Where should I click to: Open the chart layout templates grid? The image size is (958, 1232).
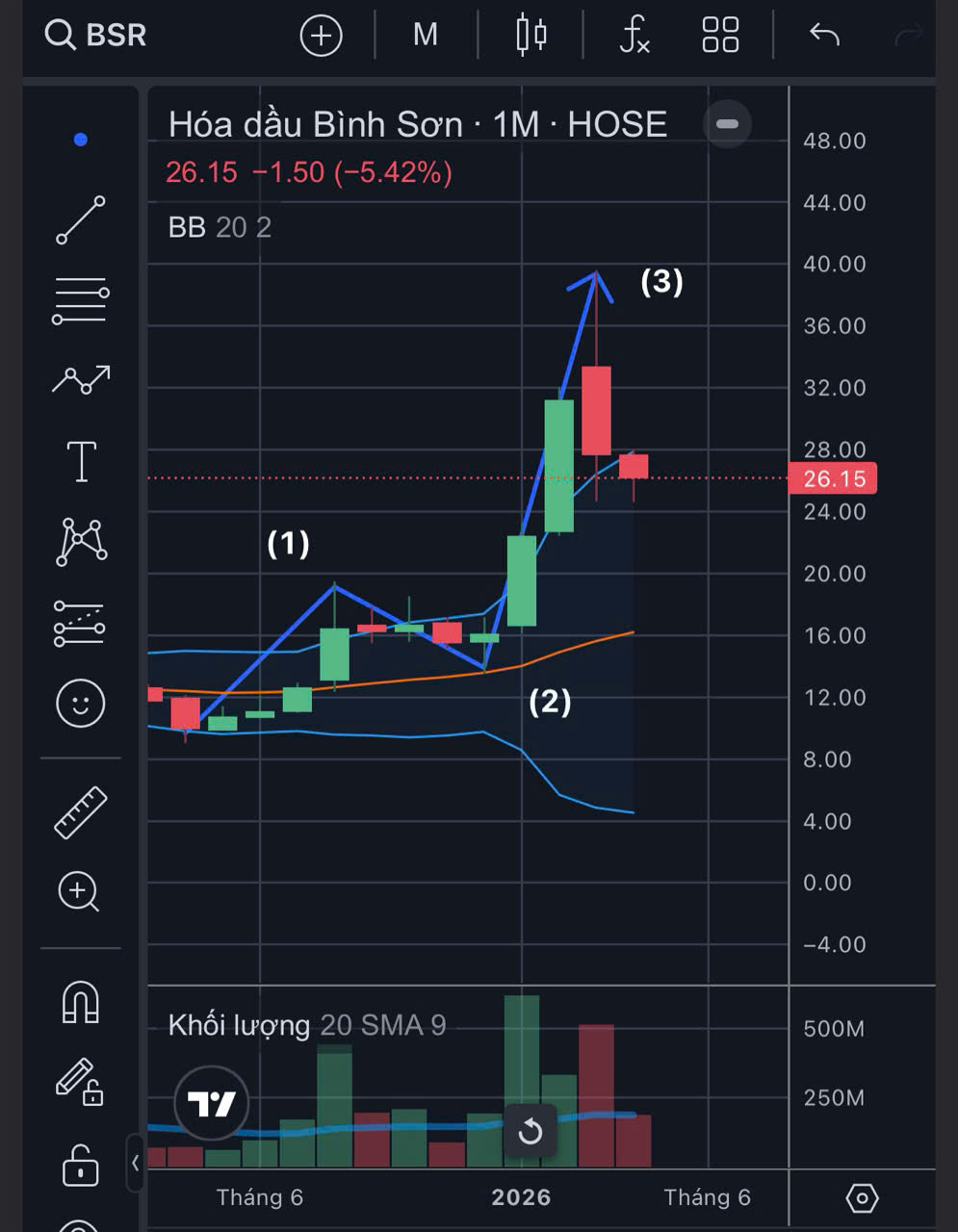pos(720,36)
